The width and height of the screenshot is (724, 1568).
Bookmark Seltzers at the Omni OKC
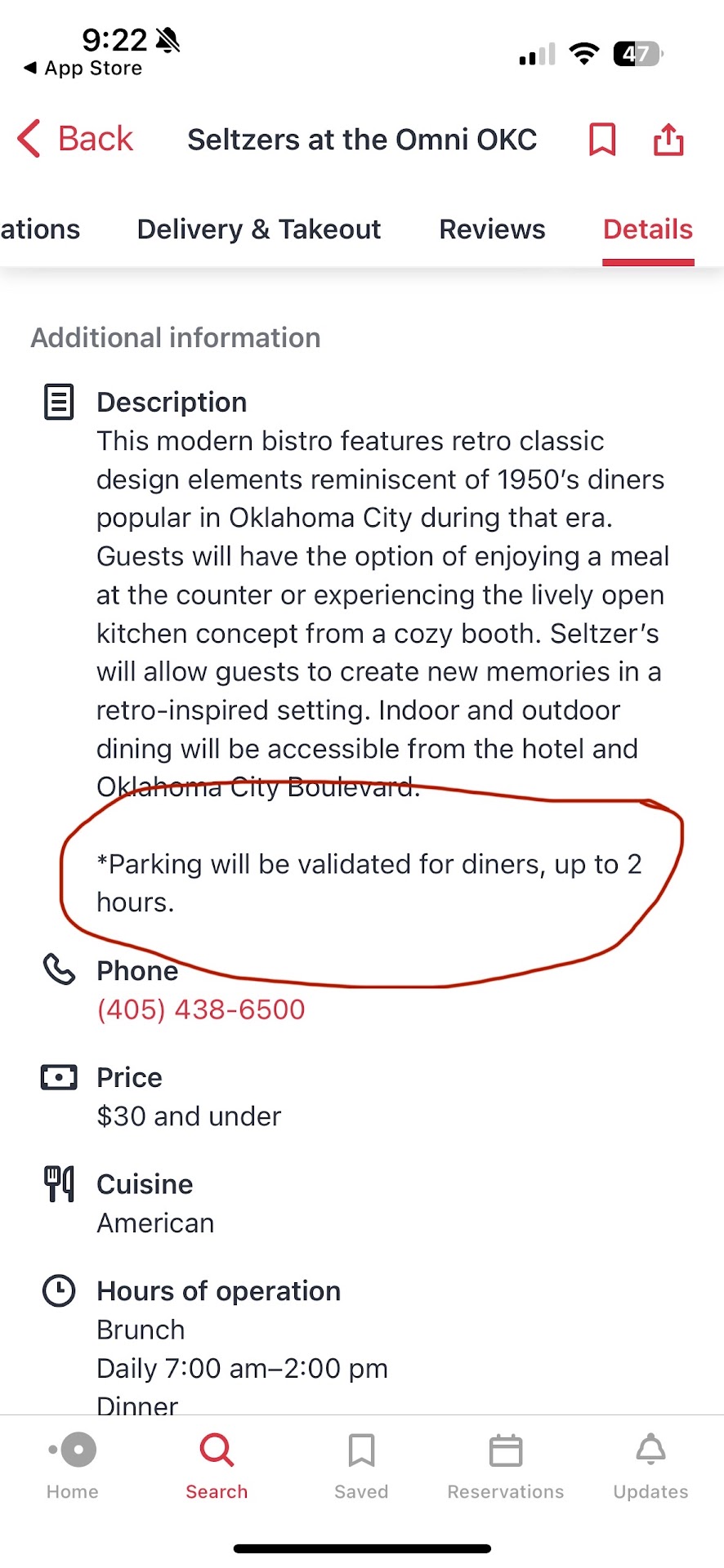(x=602, y=140)
